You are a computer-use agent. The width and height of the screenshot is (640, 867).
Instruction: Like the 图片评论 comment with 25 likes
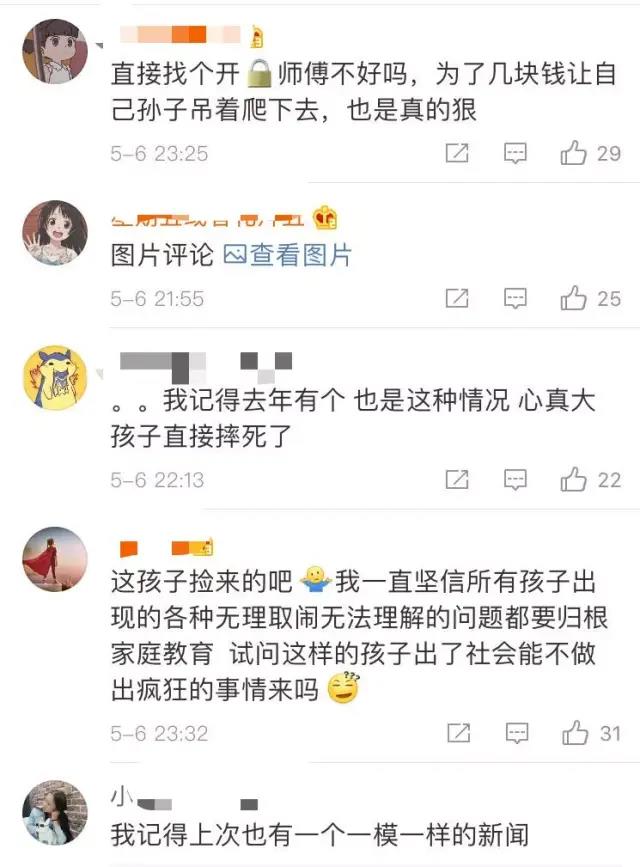[574, 298]
